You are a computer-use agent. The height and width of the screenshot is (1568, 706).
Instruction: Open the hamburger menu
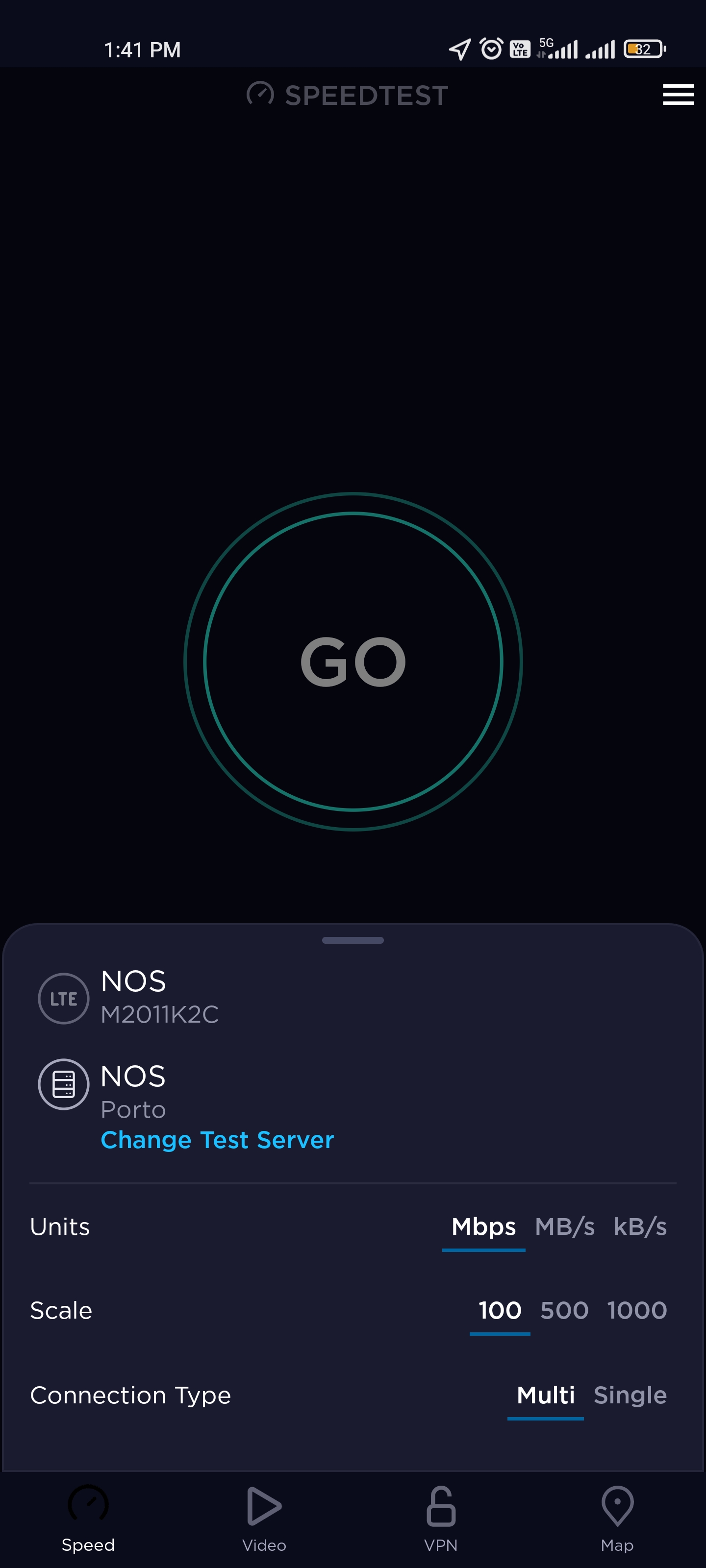[678, 95]
